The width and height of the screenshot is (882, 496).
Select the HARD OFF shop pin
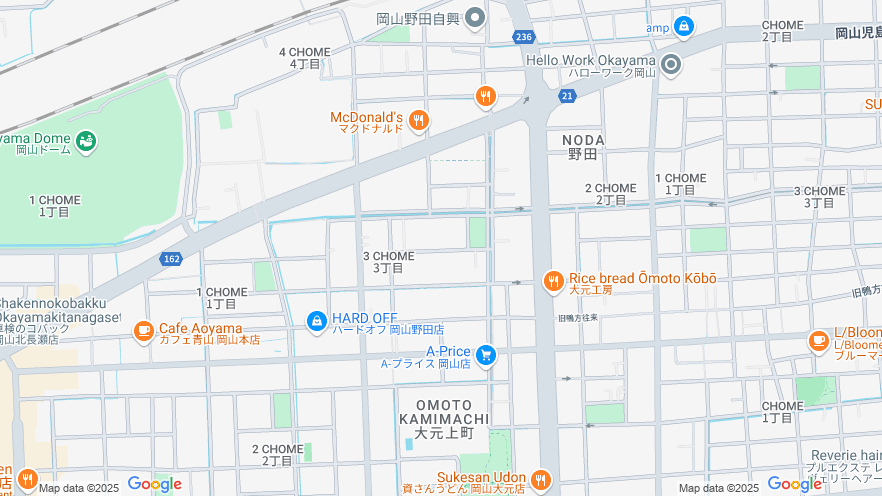[x=316, y=321]
